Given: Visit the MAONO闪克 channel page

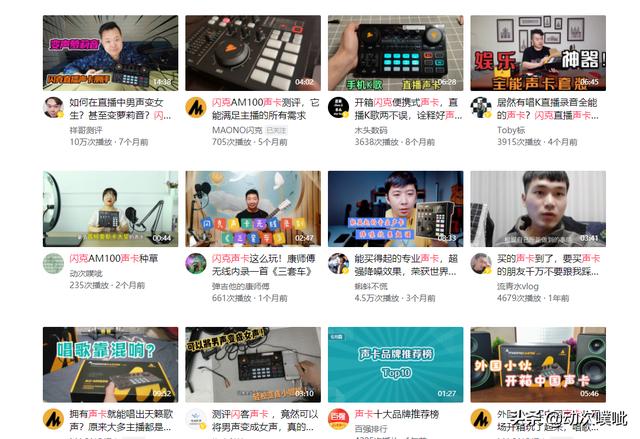Looking at the screenshot, I should click(238, 130).
